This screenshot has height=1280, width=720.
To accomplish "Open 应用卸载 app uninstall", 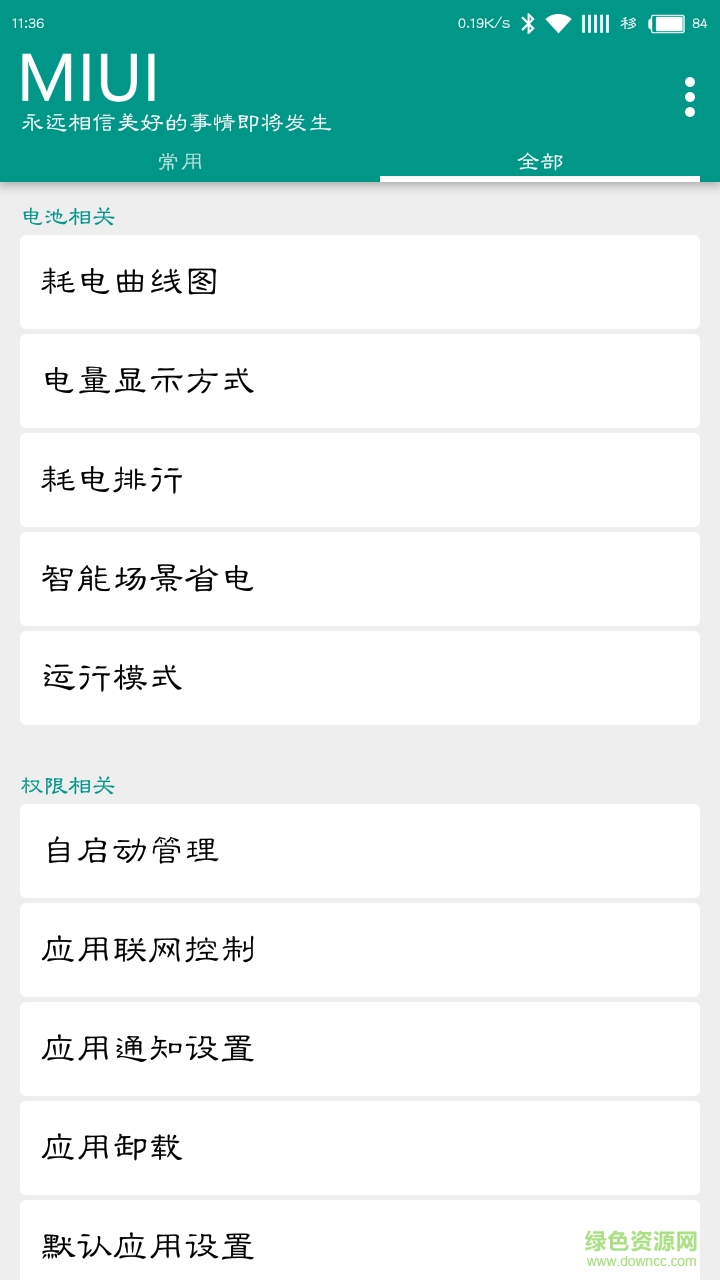I will (x=360, y=1148).
